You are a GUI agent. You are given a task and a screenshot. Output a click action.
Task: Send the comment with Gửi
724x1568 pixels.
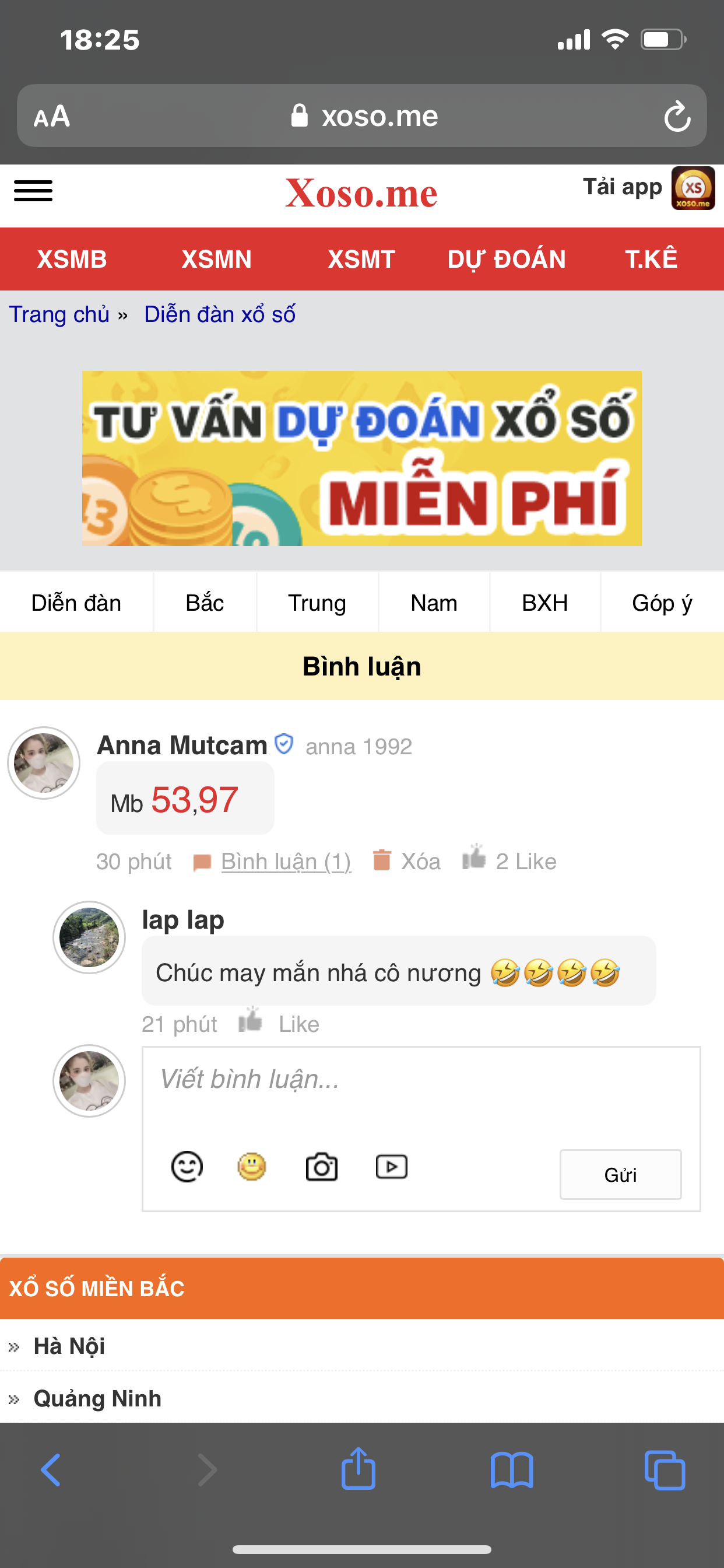tap(621, 1174)
